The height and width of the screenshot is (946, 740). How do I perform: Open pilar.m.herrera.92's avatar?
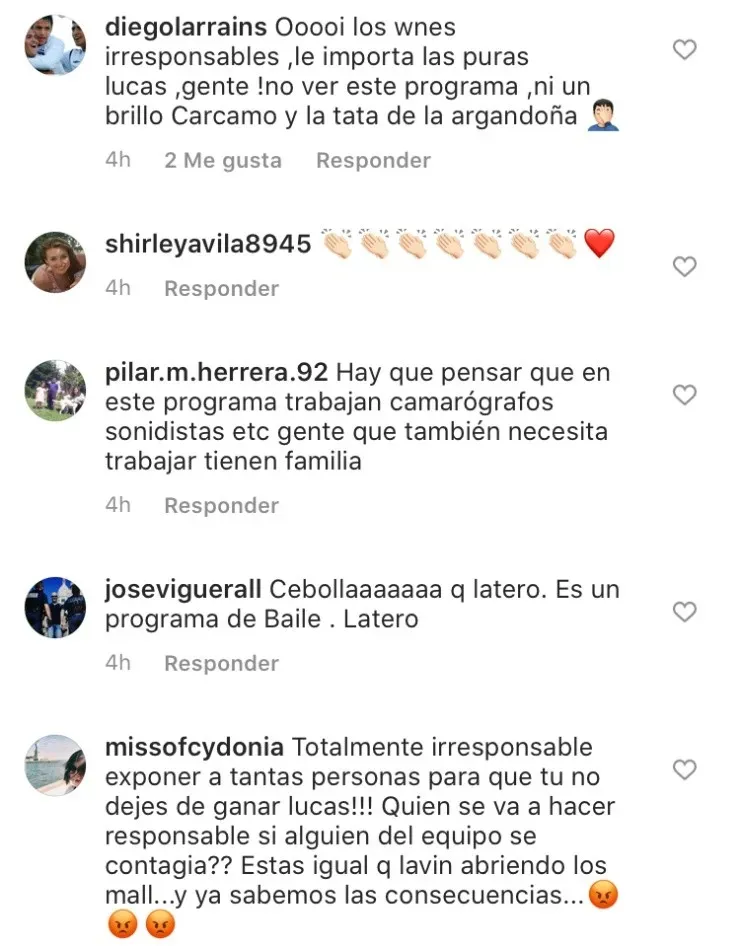click(x=55, y=390)
